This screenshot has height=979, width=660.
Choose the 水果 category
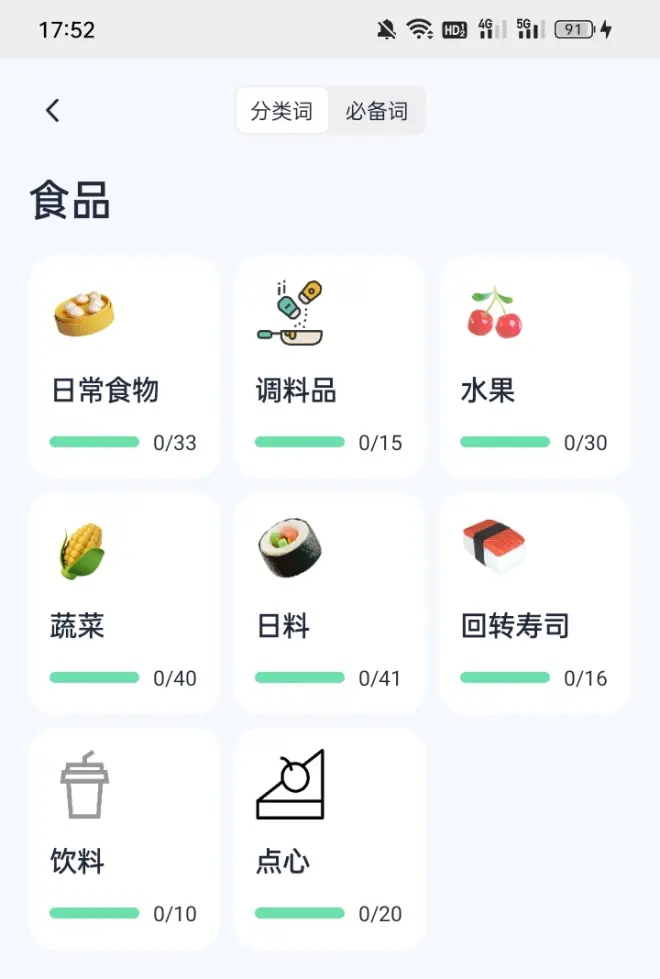pos(535,367)
